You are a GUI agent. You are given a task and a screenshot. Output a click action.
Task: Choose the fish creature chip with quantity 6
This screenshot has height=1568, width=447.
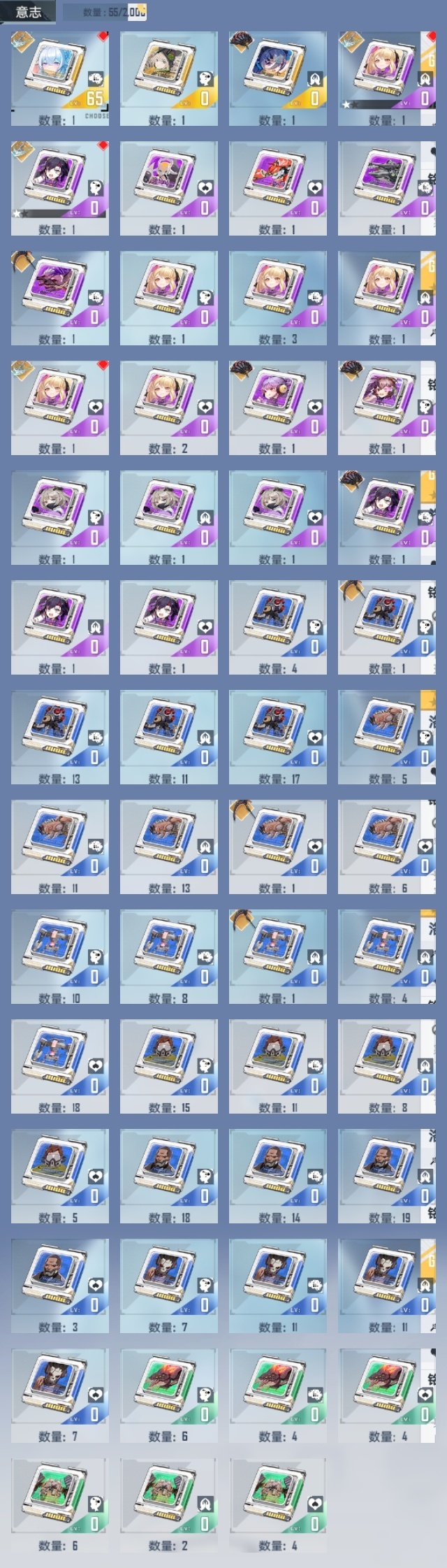pyautogui.click(x=386, y=846)
